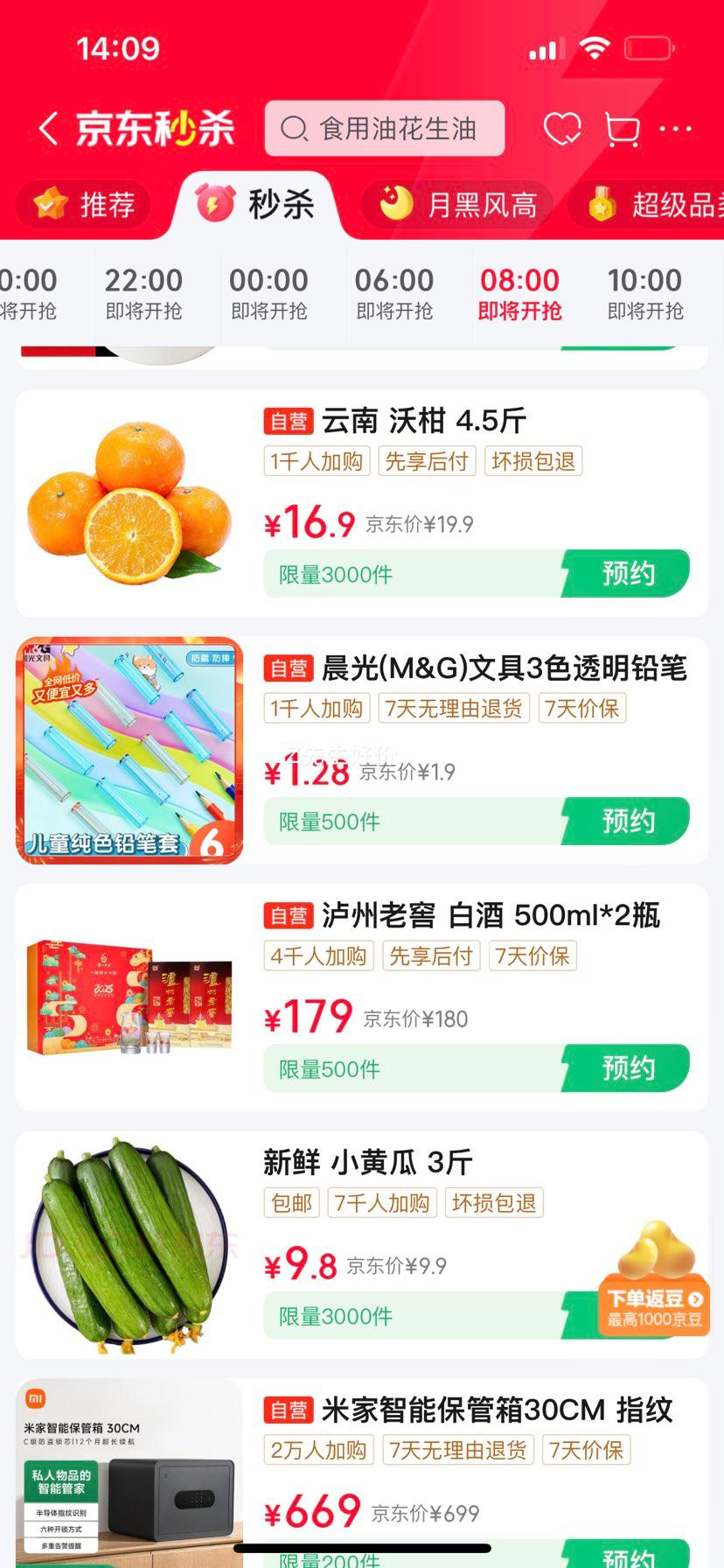Open favorites via the heart icon
Viewport: 724px width, 1568px height.
click(563, 128)
